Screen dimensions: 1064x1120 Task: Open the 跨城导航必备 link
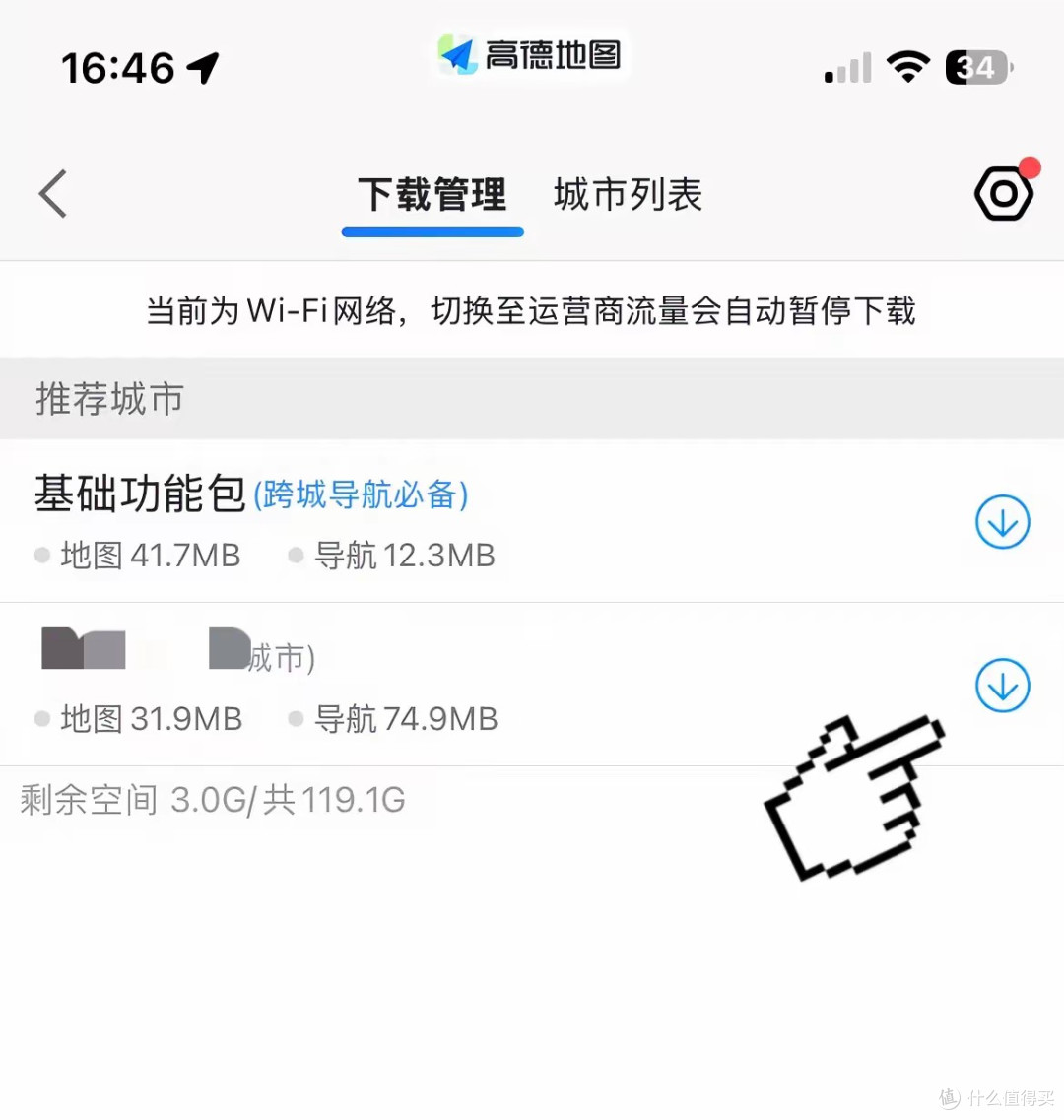tap(362, 495)
